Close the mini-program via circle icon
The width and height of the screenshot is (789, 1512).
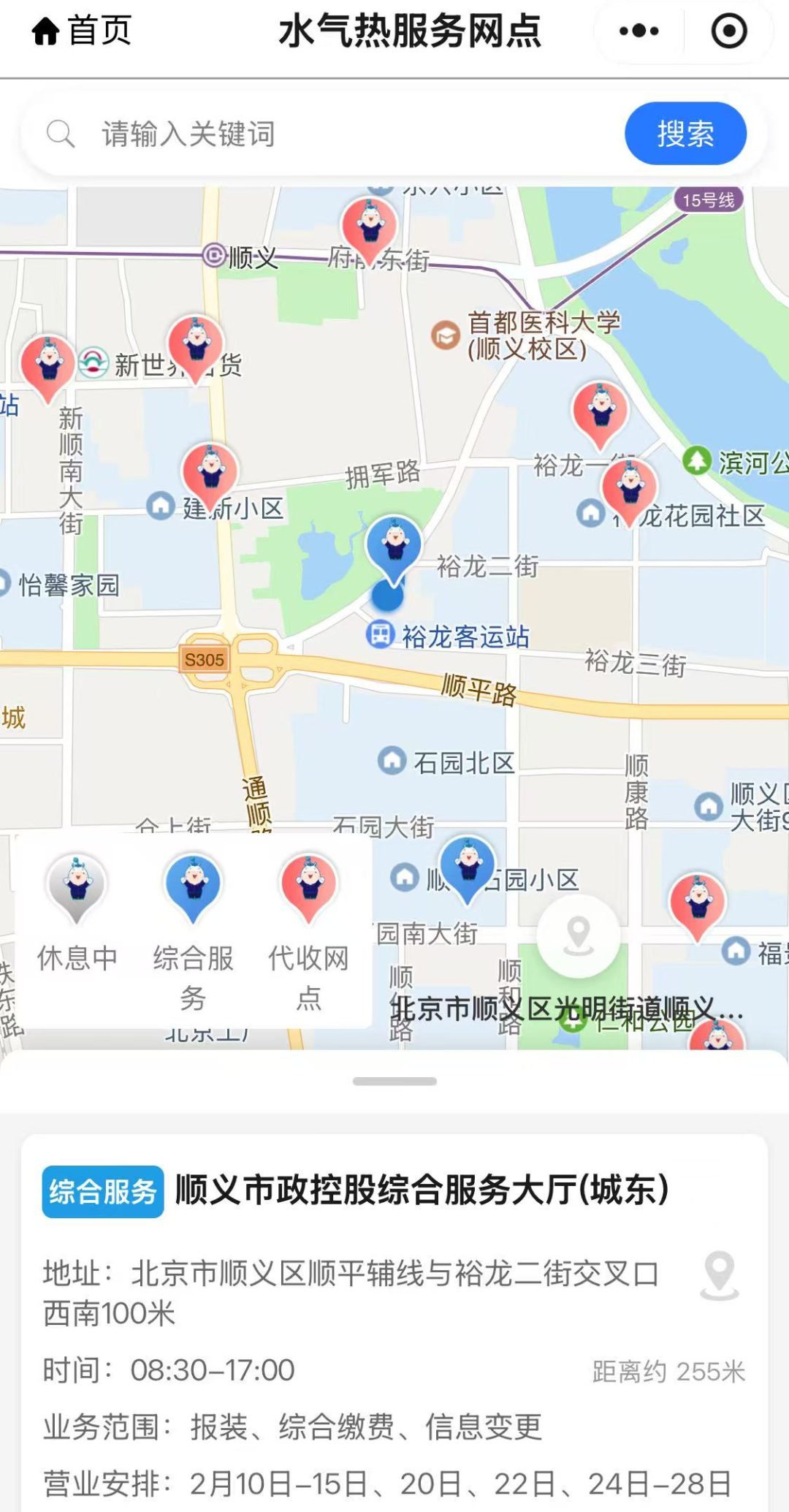pos(728,31)
